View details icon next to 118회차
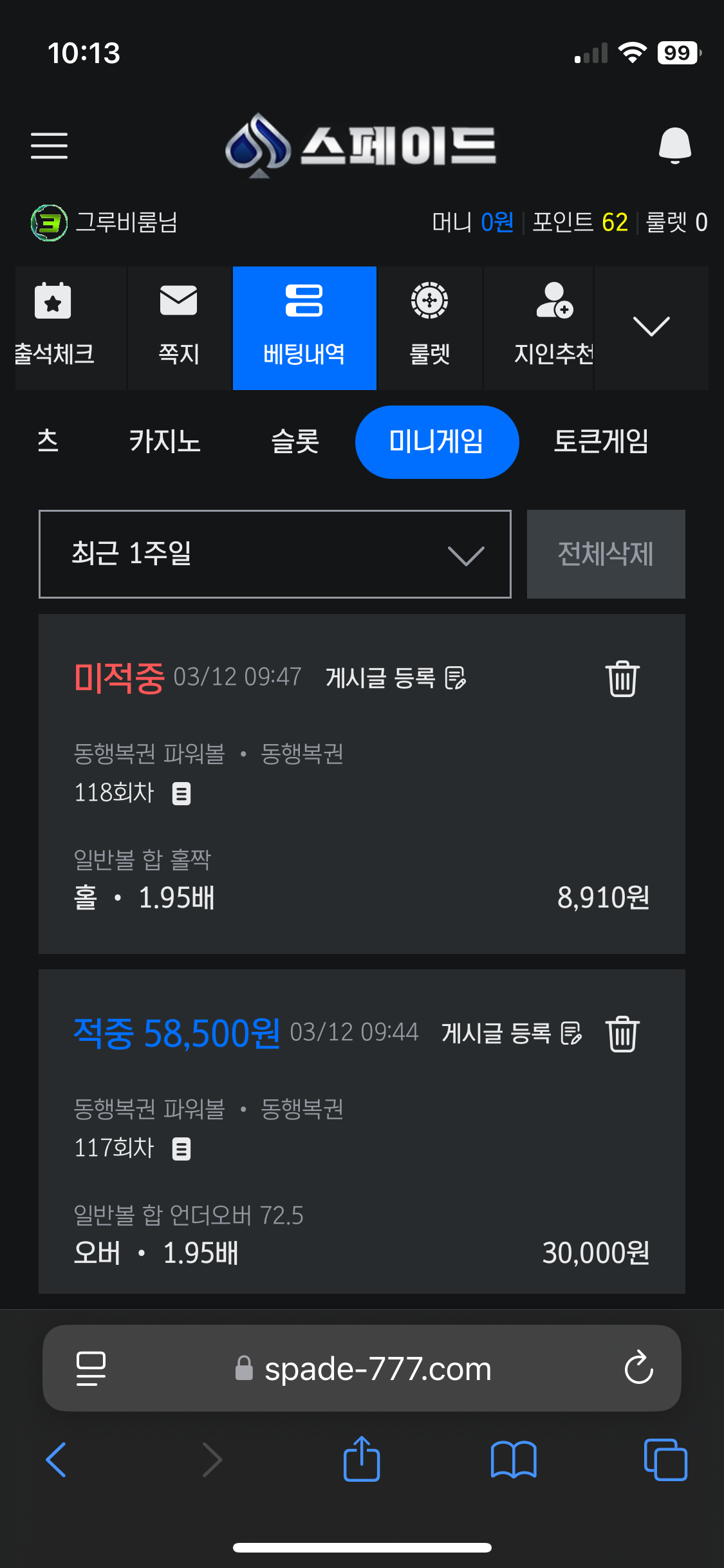Image resolution: width=724 pixels, height=1568 pixels. click(181, 794)
